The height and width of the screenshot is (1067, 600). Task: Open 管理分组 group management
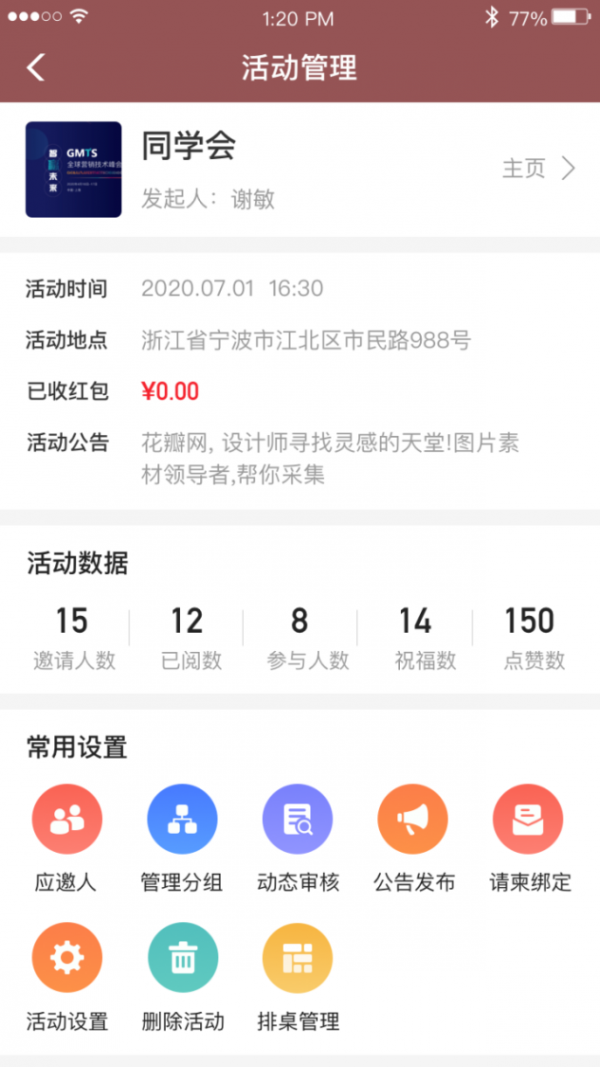pyautogui.click(x=182, y=820)
